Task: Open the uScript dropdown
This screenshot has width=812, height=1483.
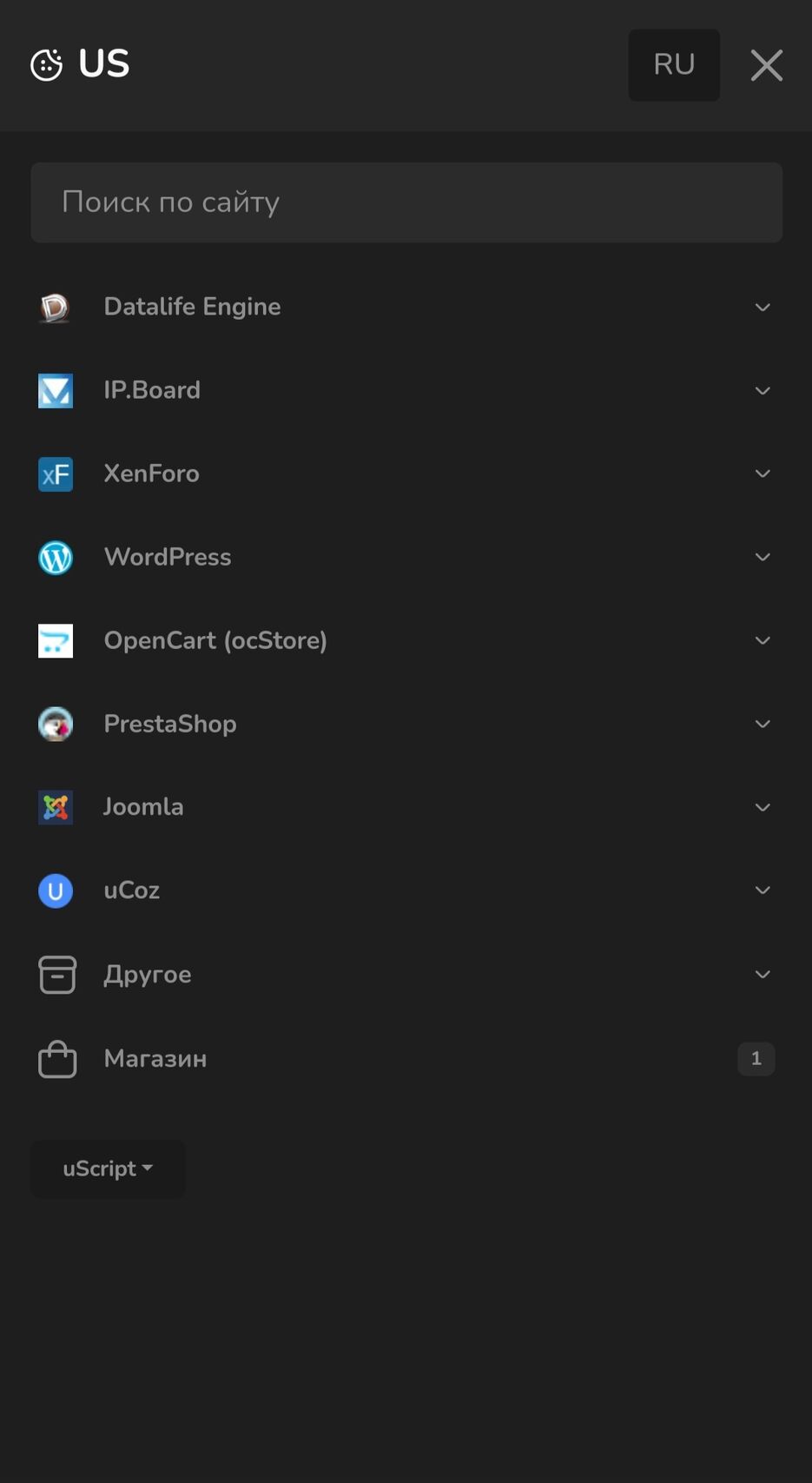Action: pyautogui.click(x=108, y=1169)
